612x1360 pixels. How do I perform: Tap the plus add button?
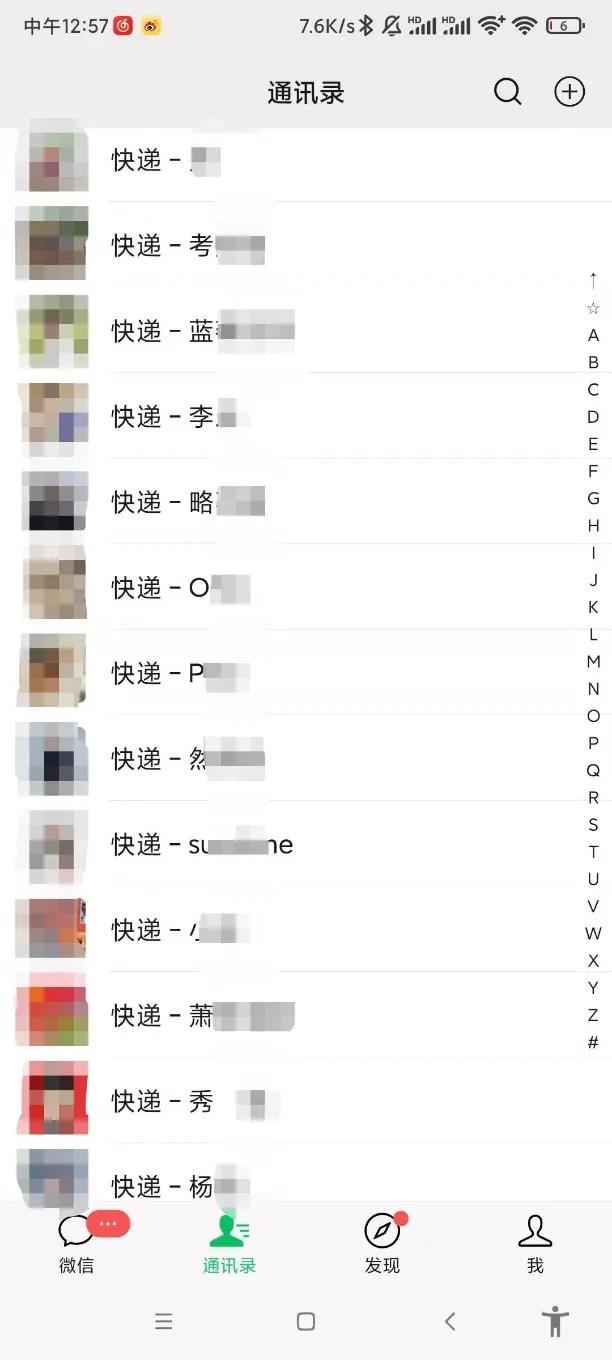point(569,92)
